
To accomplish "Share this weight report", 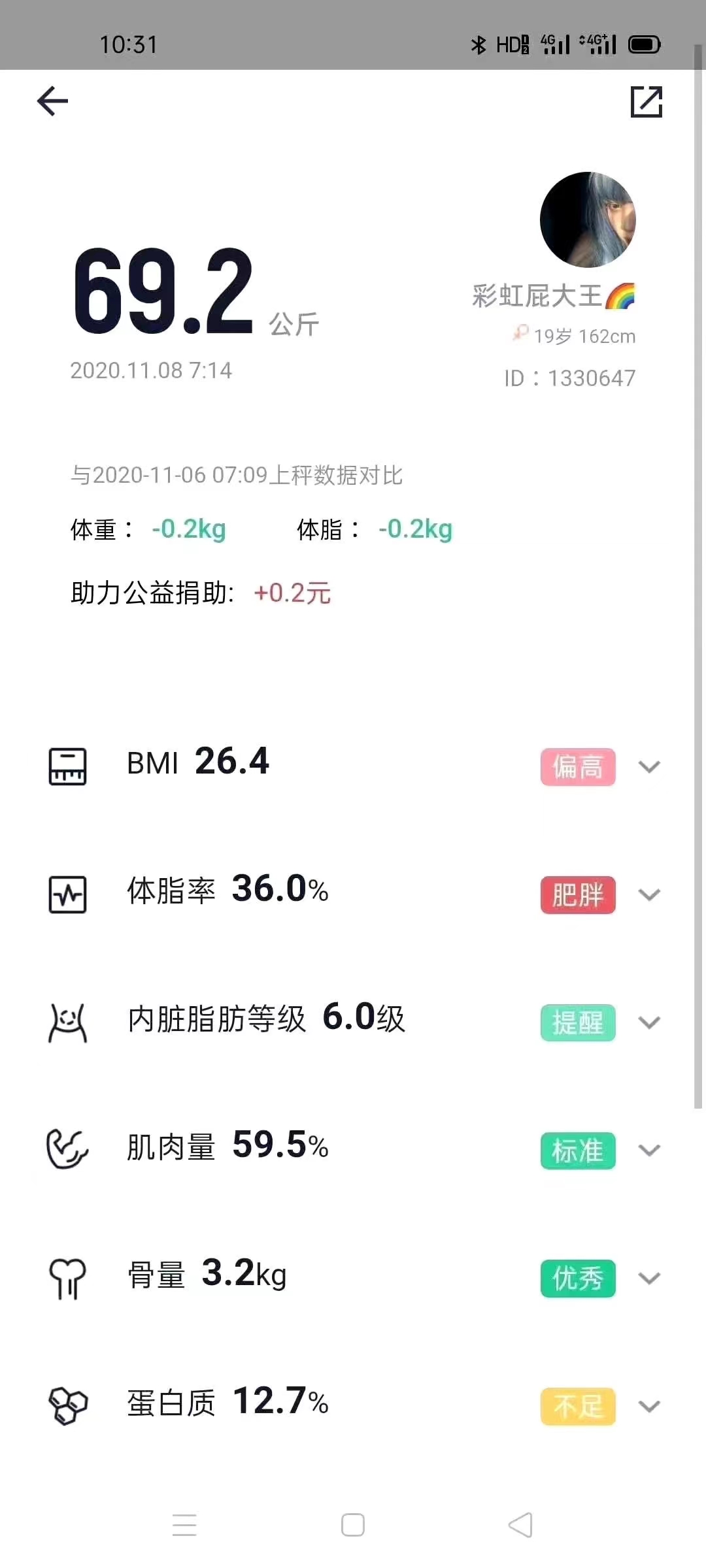I will click(646, 102).
